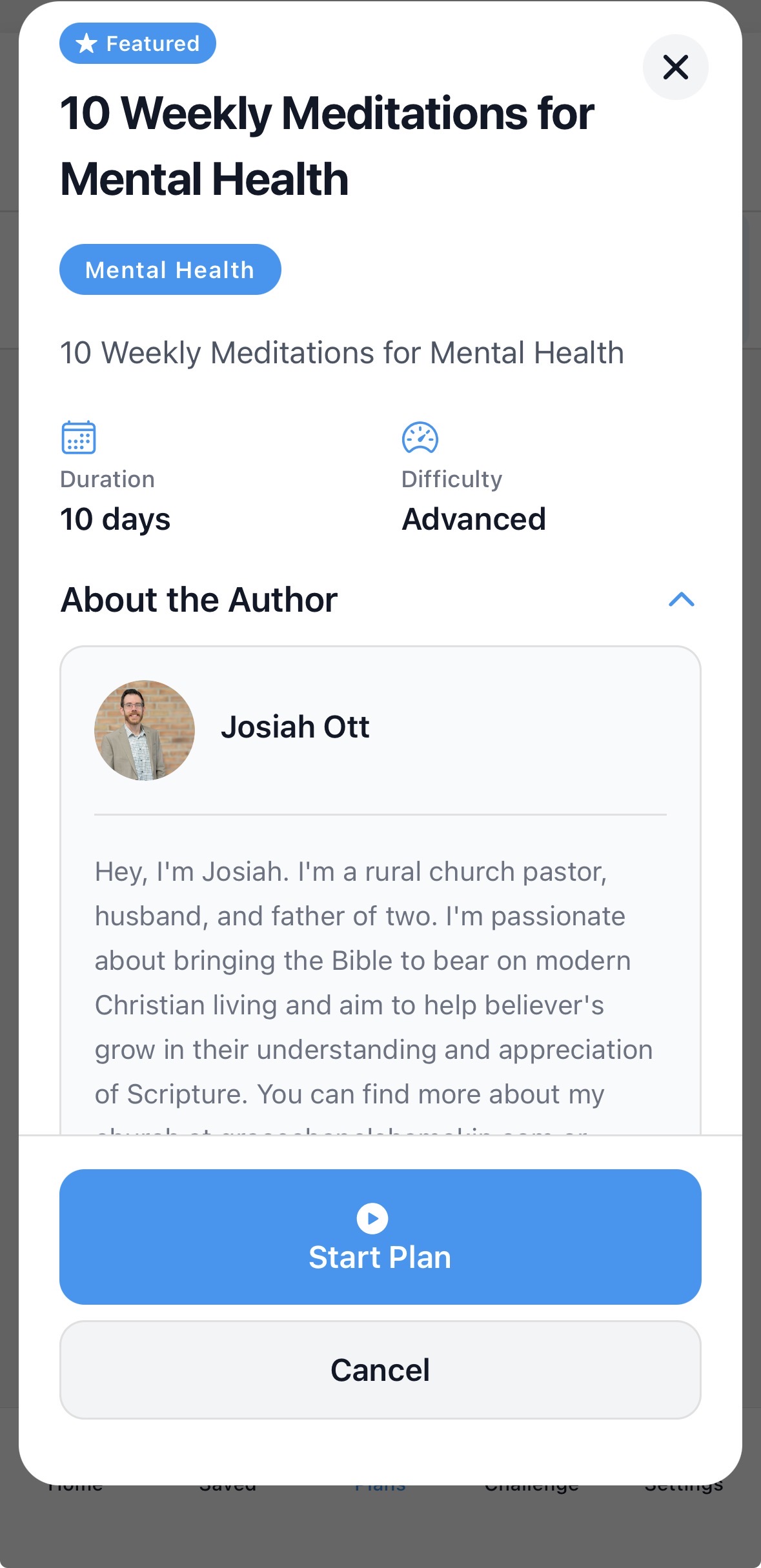Click Josiah Ott's profile photo
Screen dimensions: 761x1568
click(144, 729)
